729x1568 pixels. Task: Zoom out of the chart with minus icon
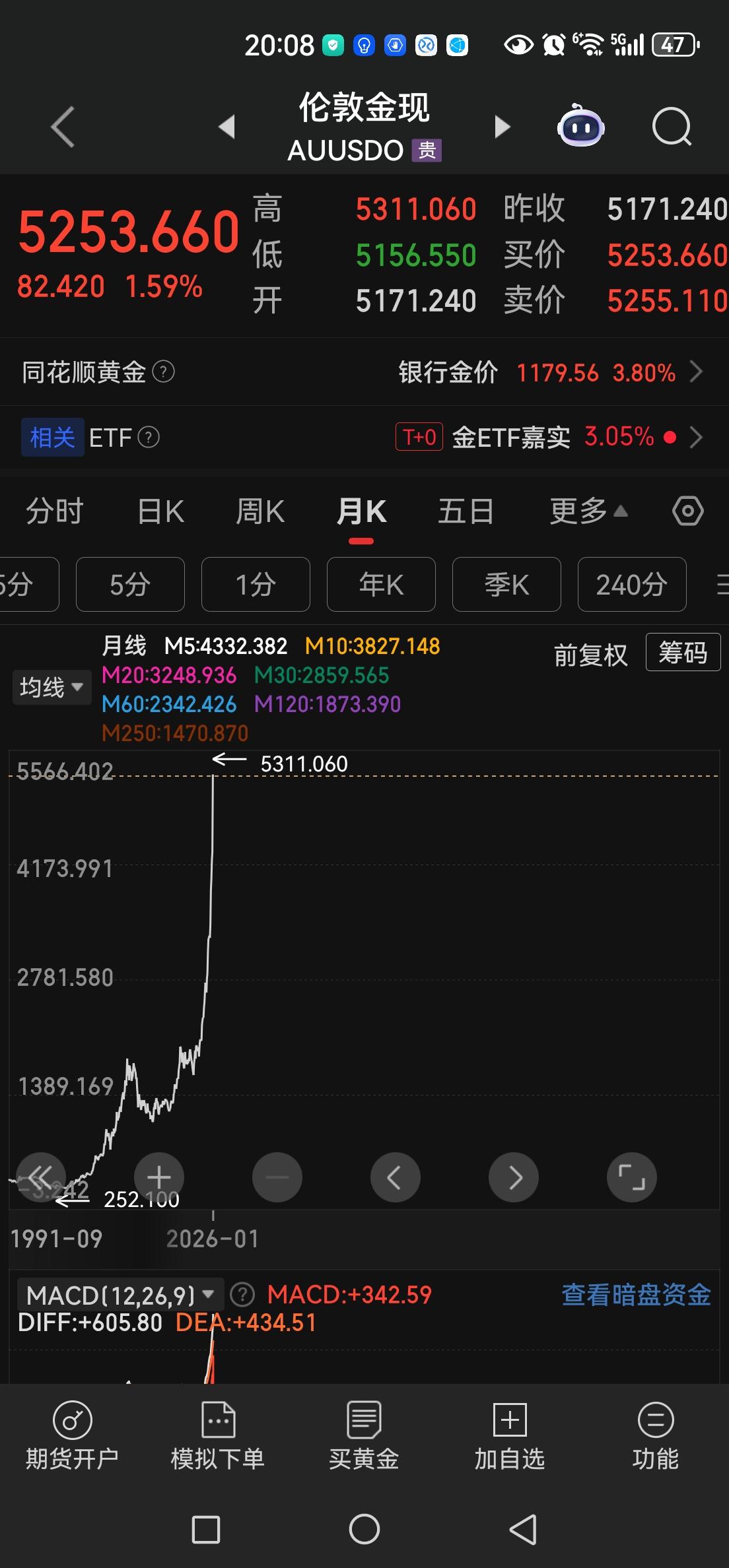click(277, 1177)
